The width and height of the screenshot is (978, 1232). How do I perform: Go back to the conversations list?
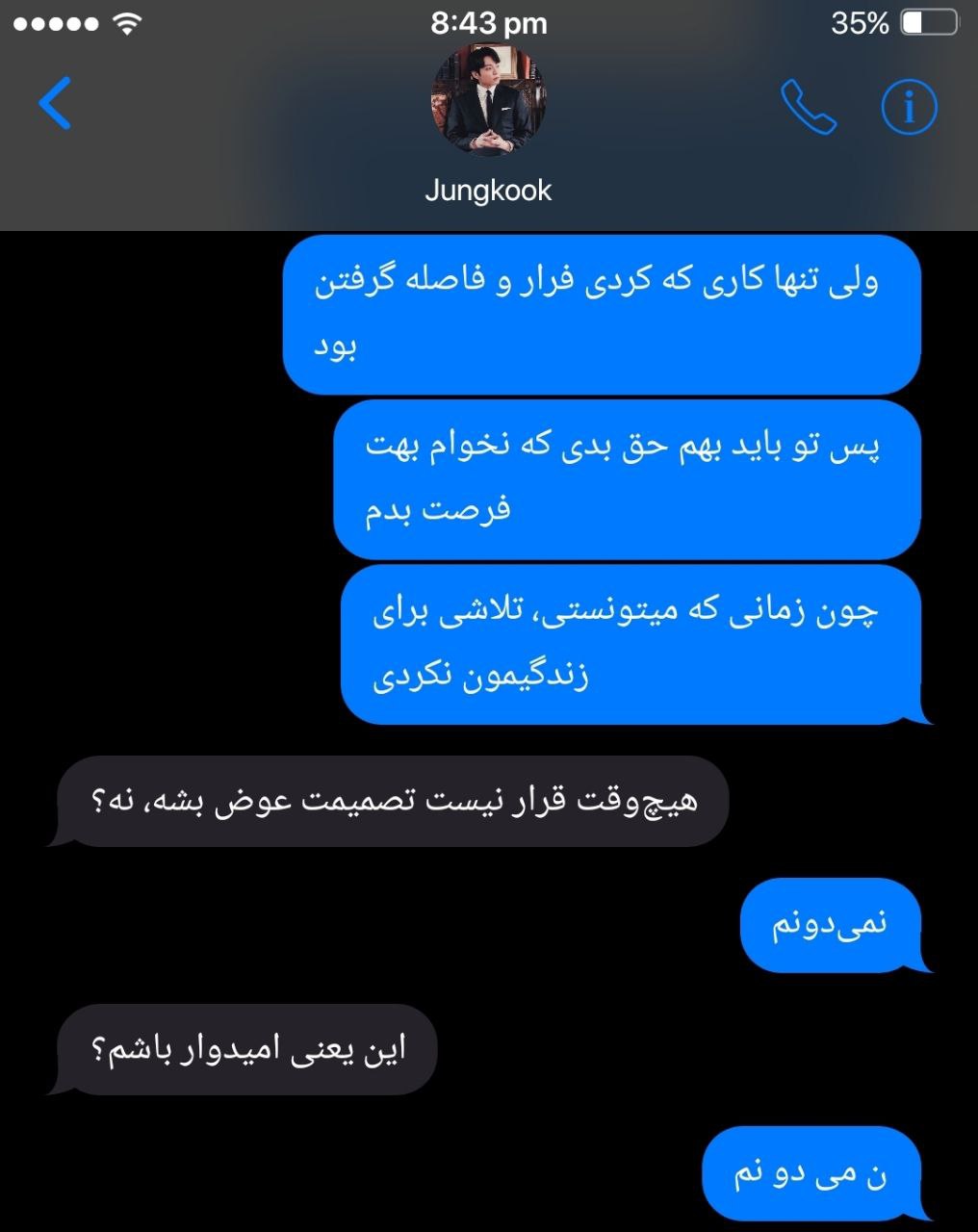click(55, 104)
